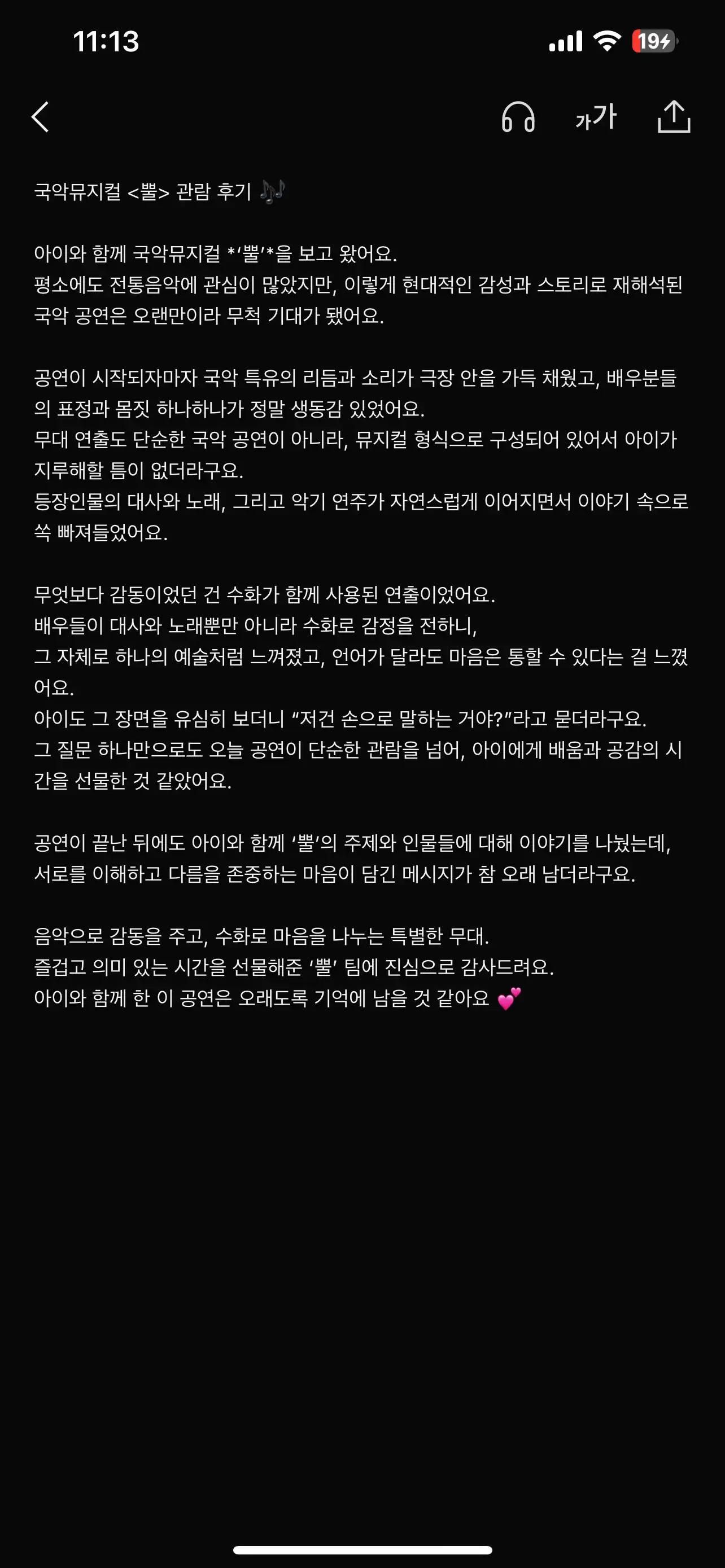Share this review post
The height and width of the screenshot is (1568, 725).
674,117
